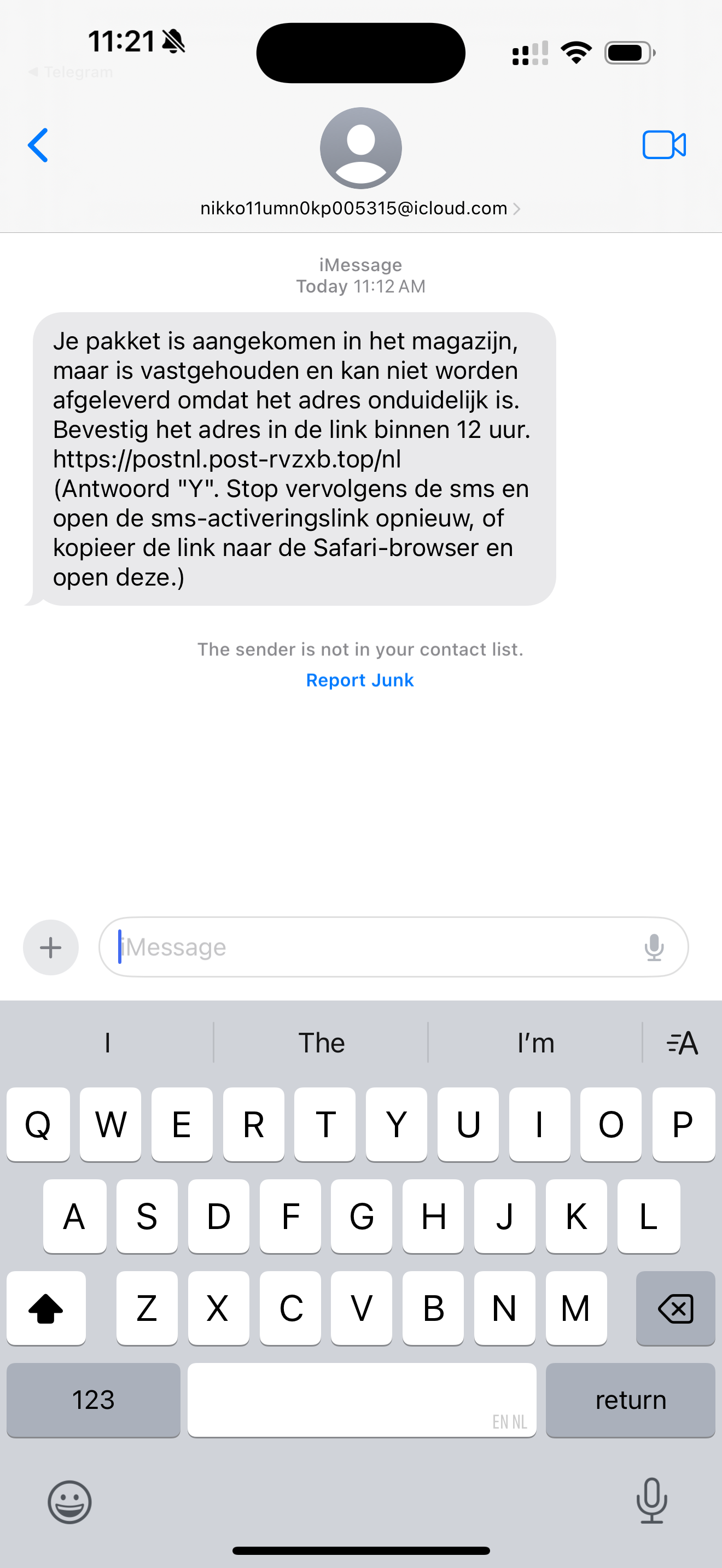Insert the suggested word "The"
This screenshot has width=722, height=1568.
click(x=321, y=1043)
